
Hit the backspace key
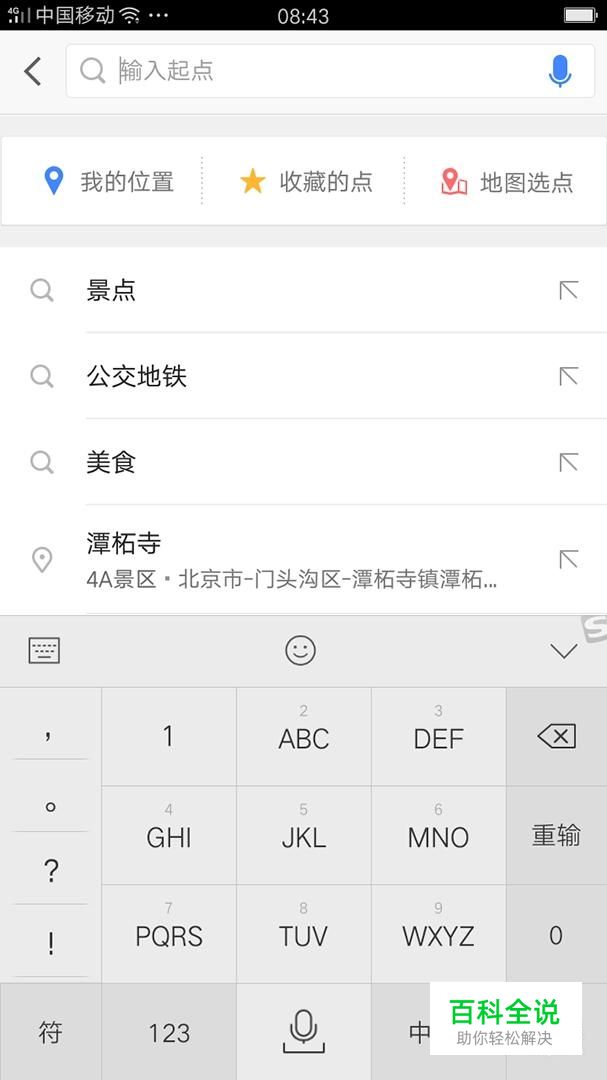557,737
